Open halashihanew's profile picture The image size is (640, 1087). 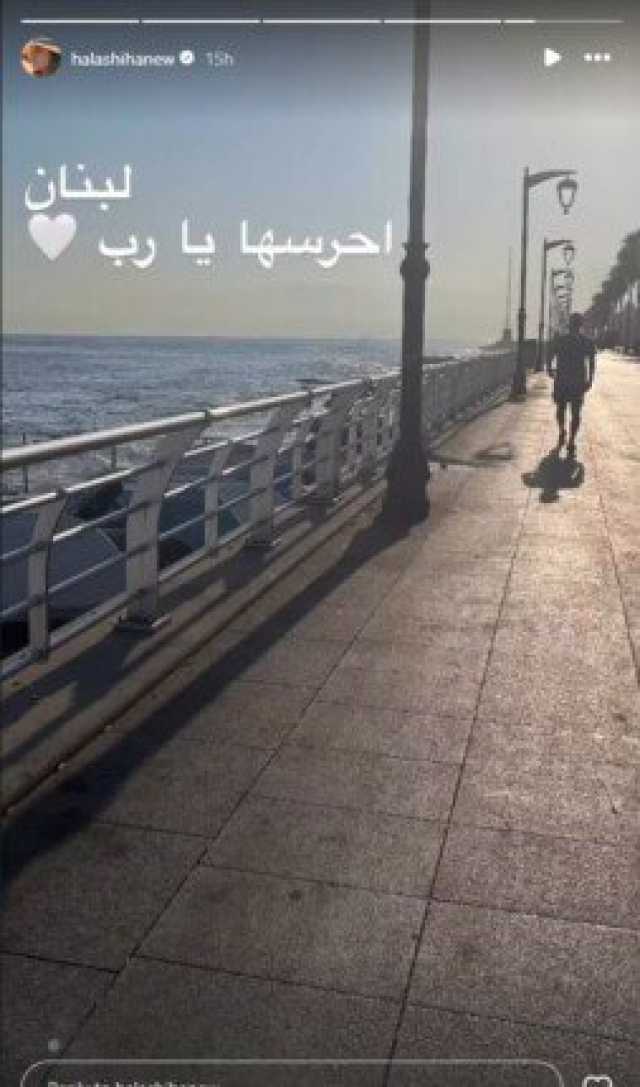point(41,58)
